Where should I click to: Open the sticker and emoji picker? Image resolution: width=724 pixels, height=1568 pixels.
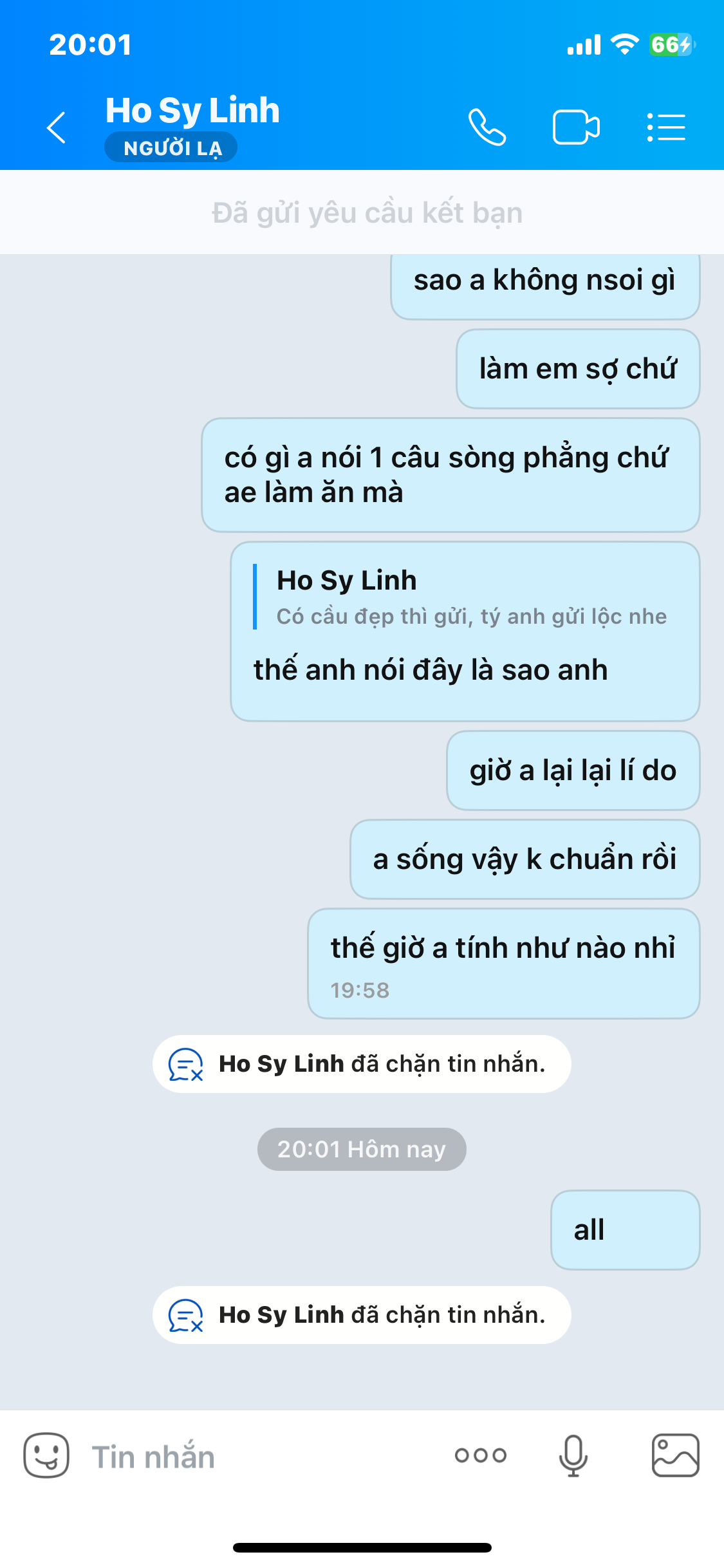[46, 1455]
